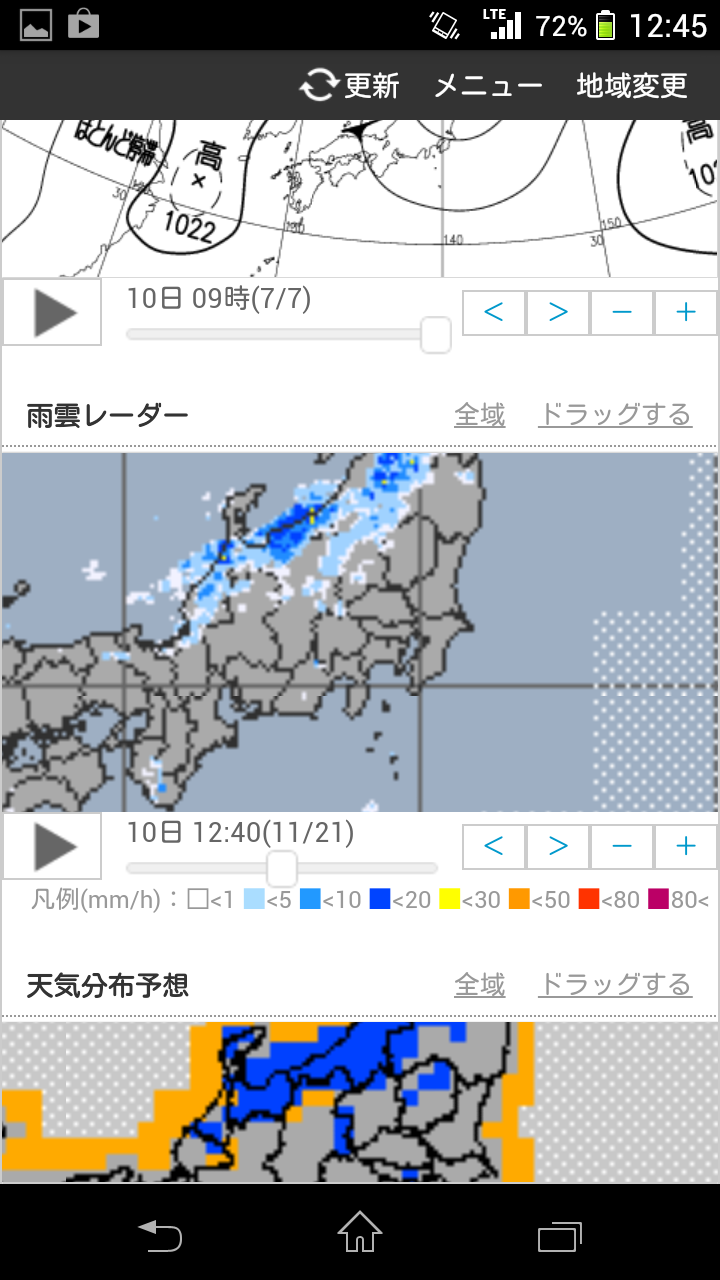Zoom in the rain radar map

(x=686, y=847)
